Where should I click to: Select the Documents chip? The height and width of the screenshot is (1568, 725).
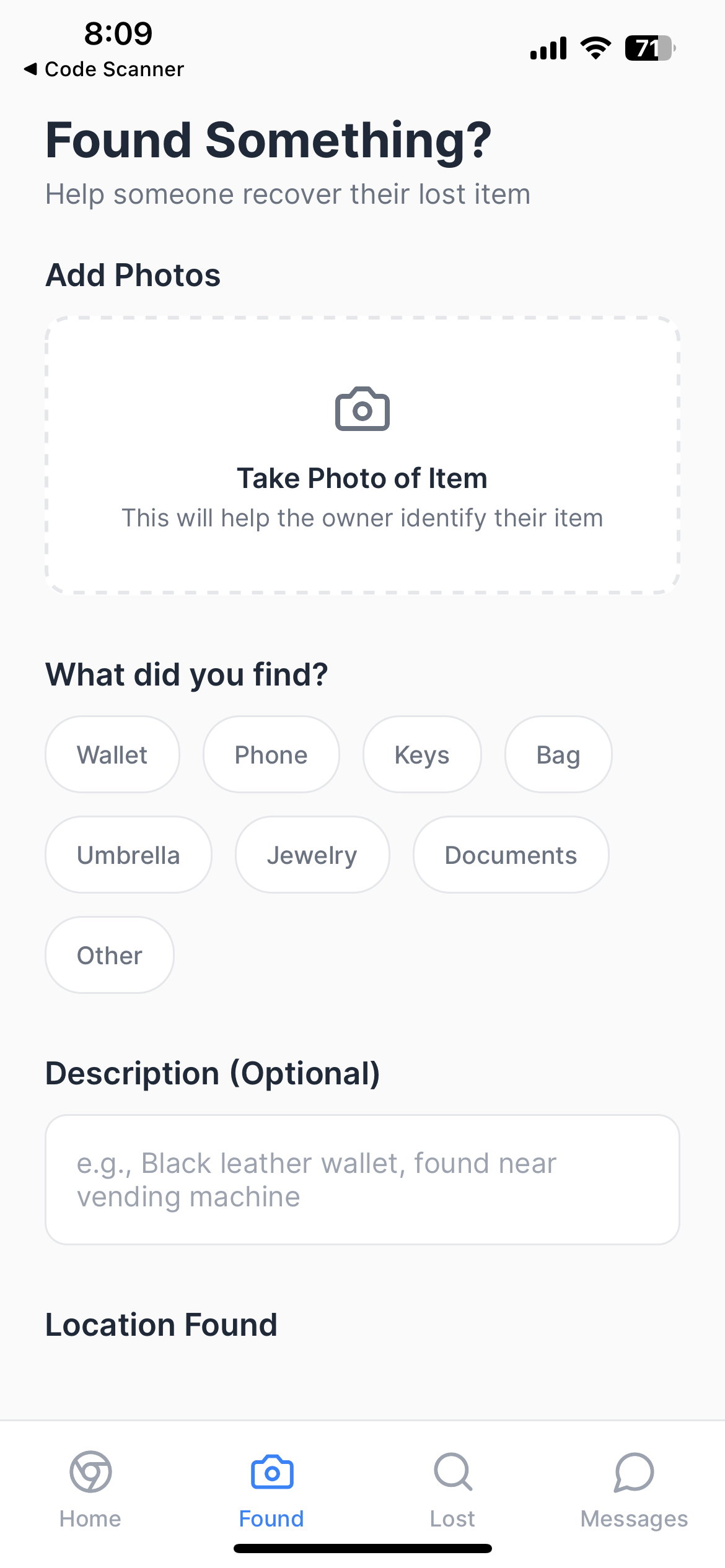511,855
